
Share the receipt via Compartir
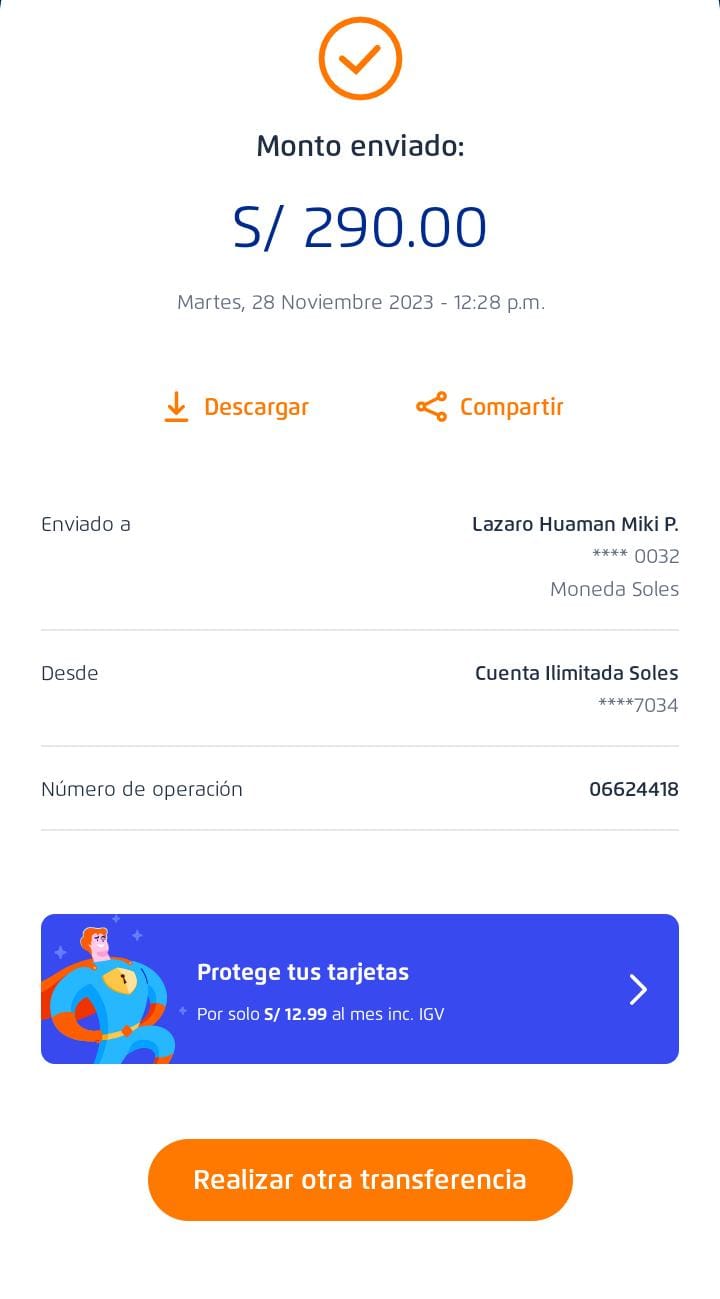(x=489, y=407)
